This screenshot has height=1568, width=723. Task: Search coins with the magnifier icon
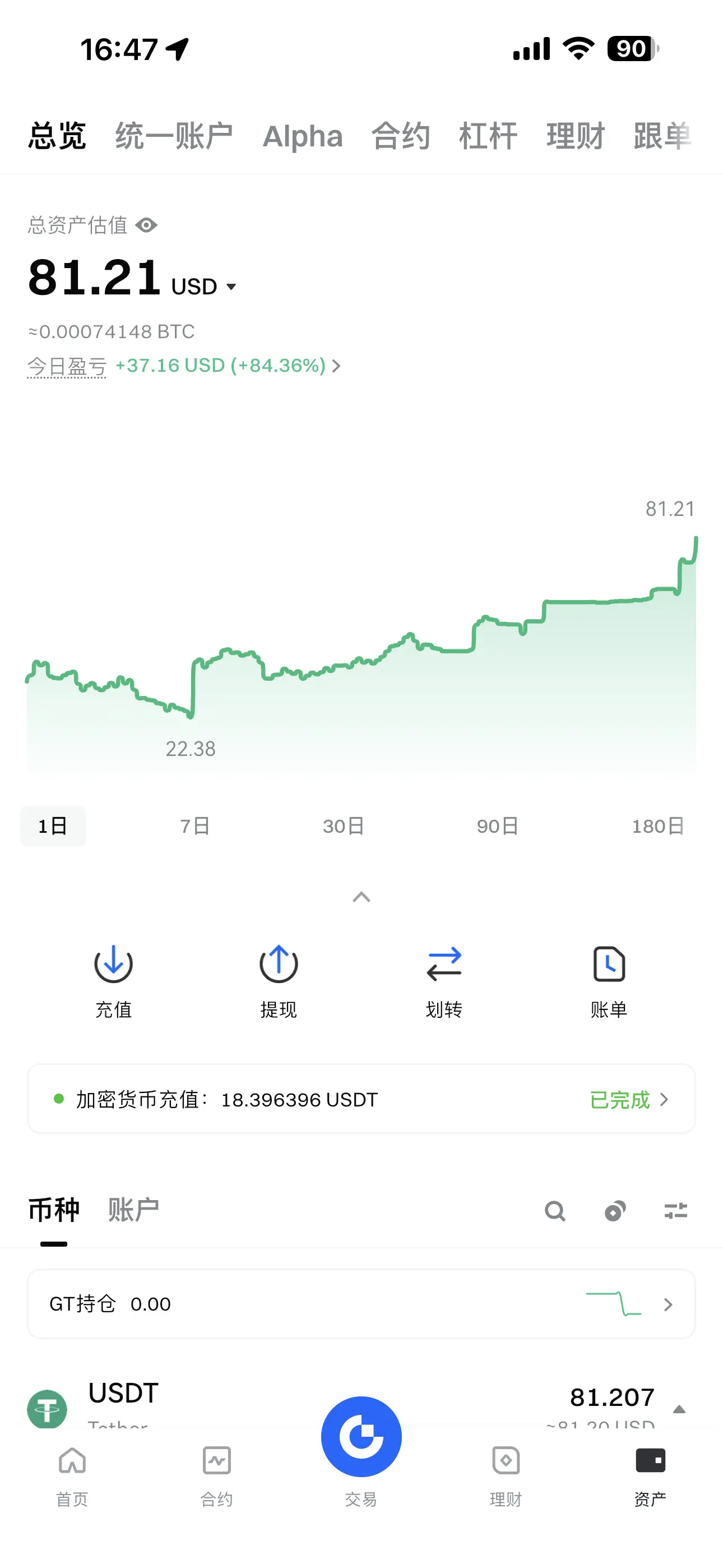coord(555,1211)
